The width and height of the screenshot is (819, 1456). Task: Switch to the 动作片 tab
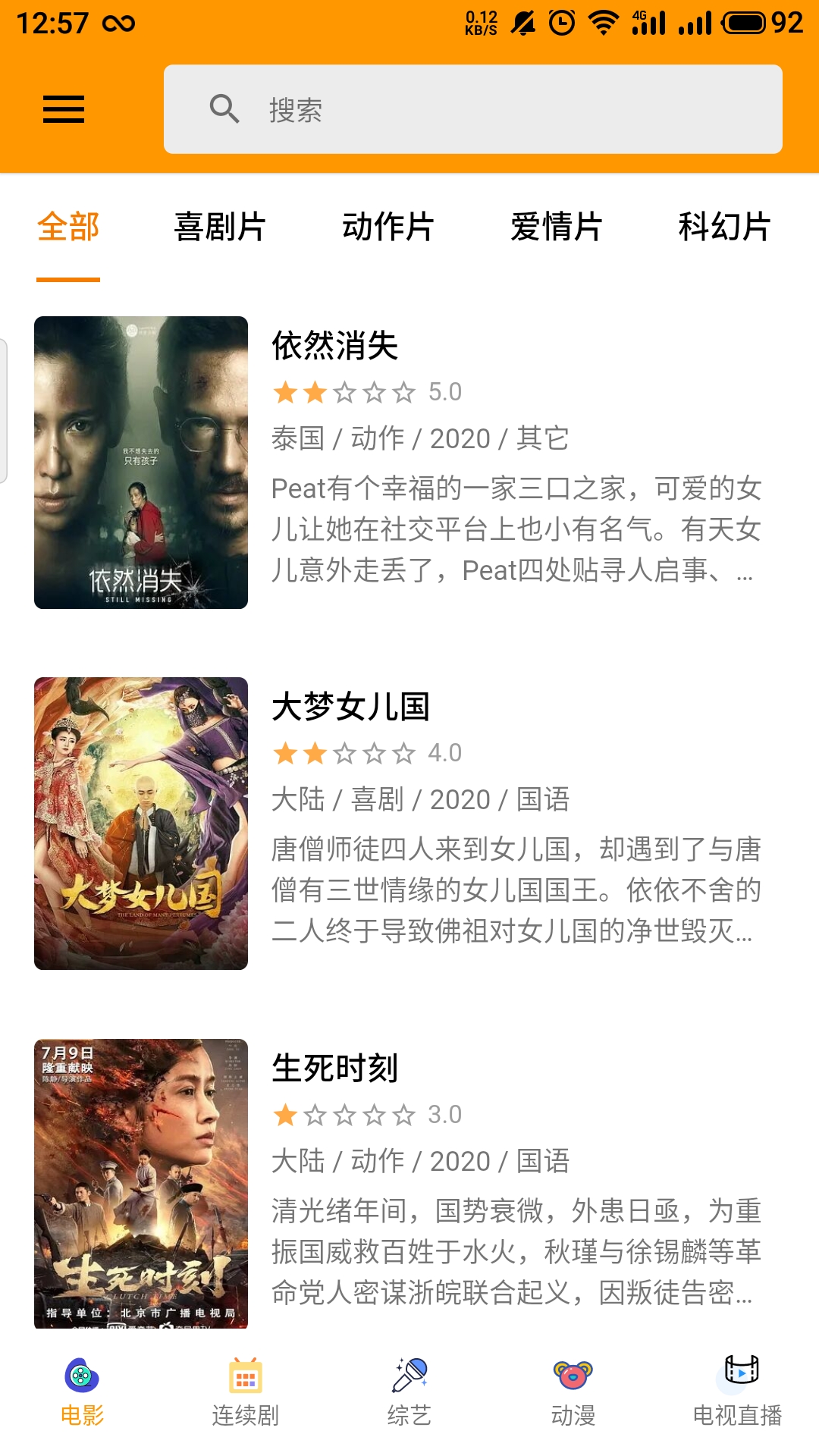[x=388, y=227]
